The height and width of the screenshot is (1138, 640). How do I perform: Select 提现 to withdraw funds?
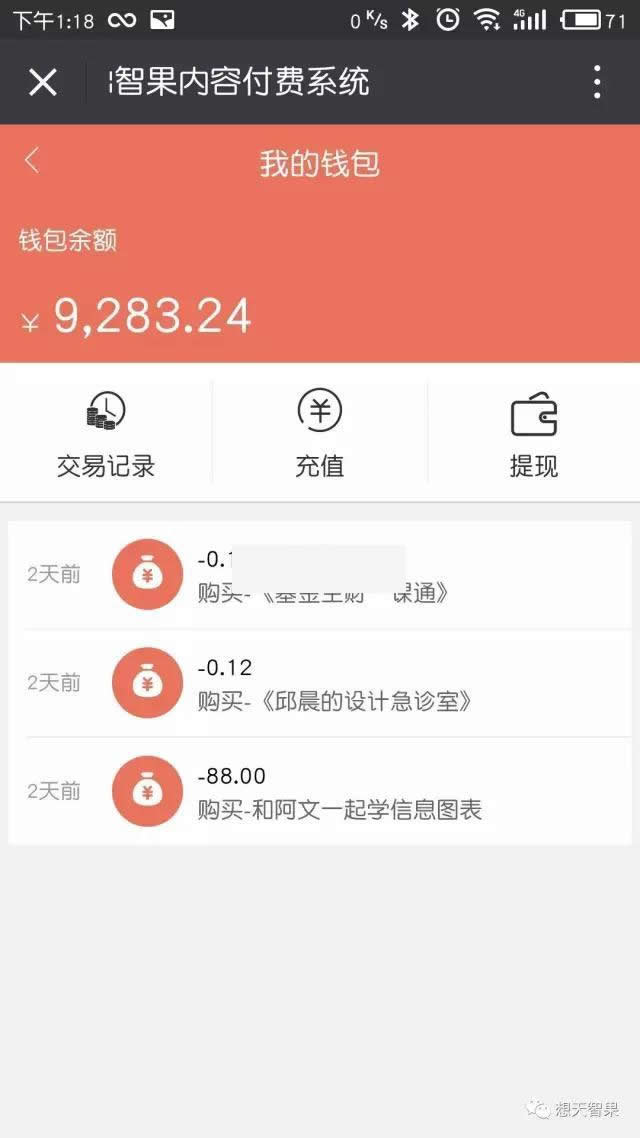click(x=533, y=434)
